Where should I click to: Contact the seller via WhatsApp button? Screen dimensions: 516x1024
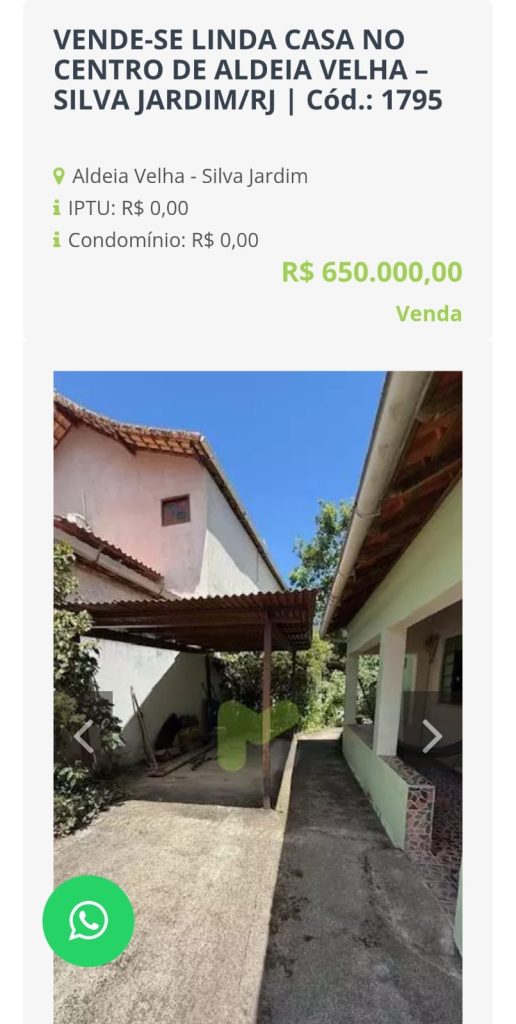(x=88, y=921)
